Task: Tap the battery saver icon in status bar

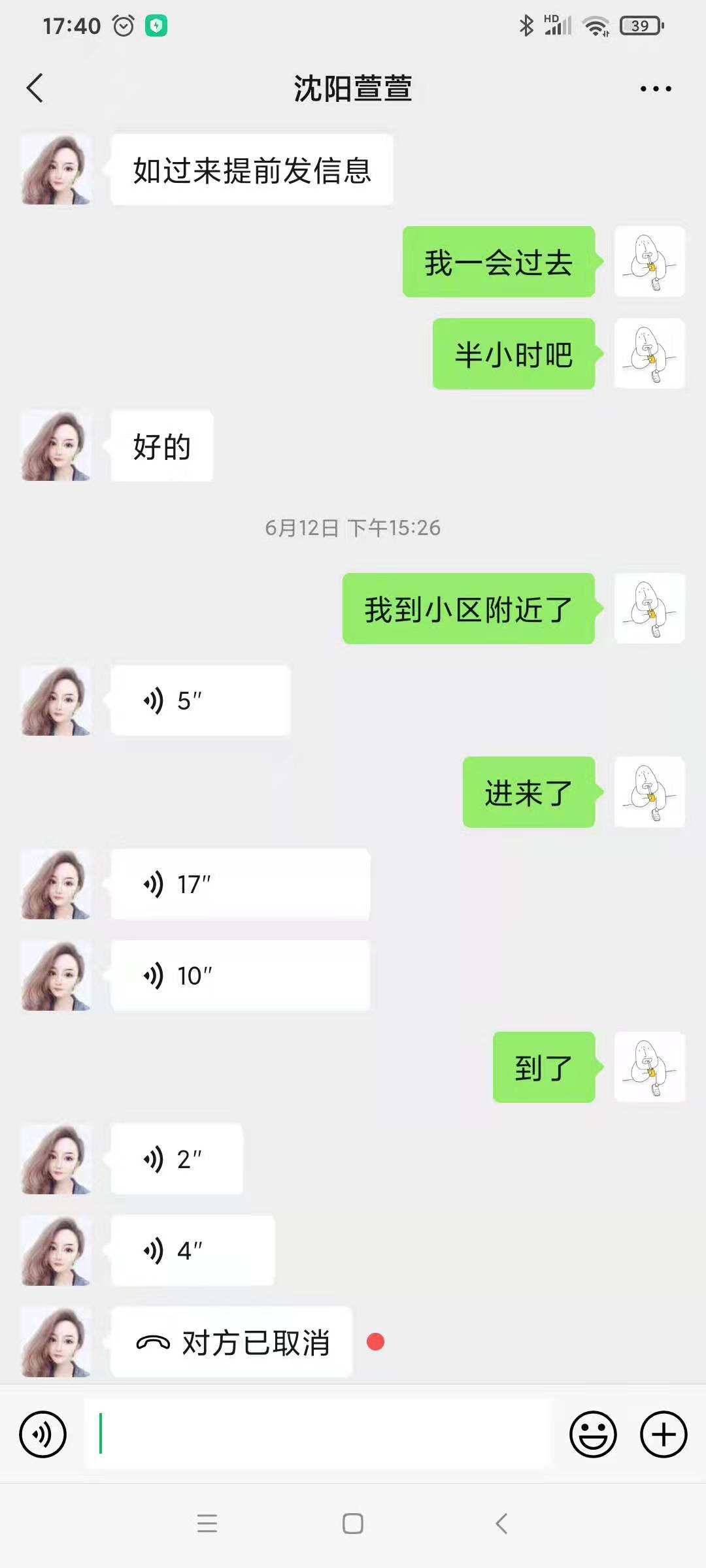Action: [x=156, y=26]
